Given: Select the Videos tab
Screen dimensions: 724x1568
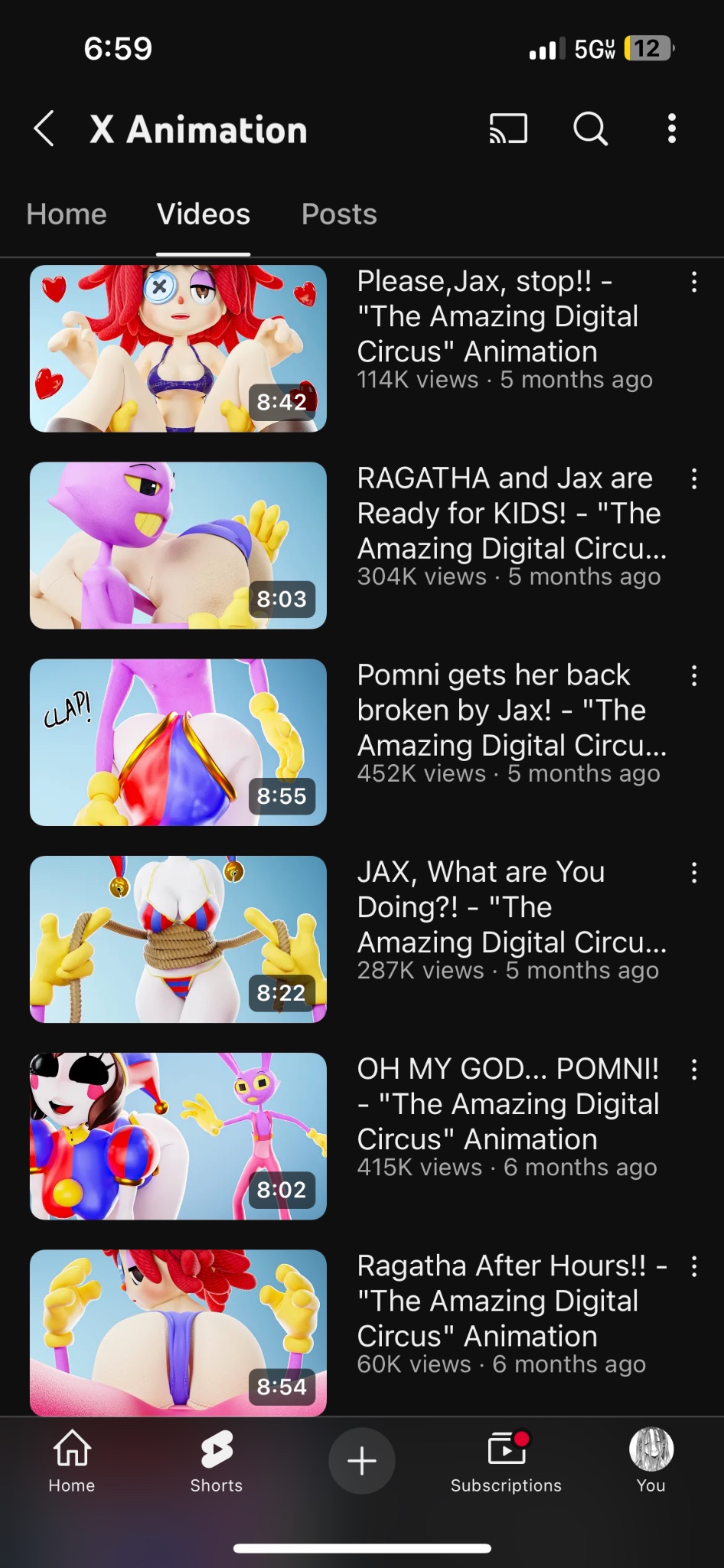Looking at the screenshot, I should click(204, 214).
